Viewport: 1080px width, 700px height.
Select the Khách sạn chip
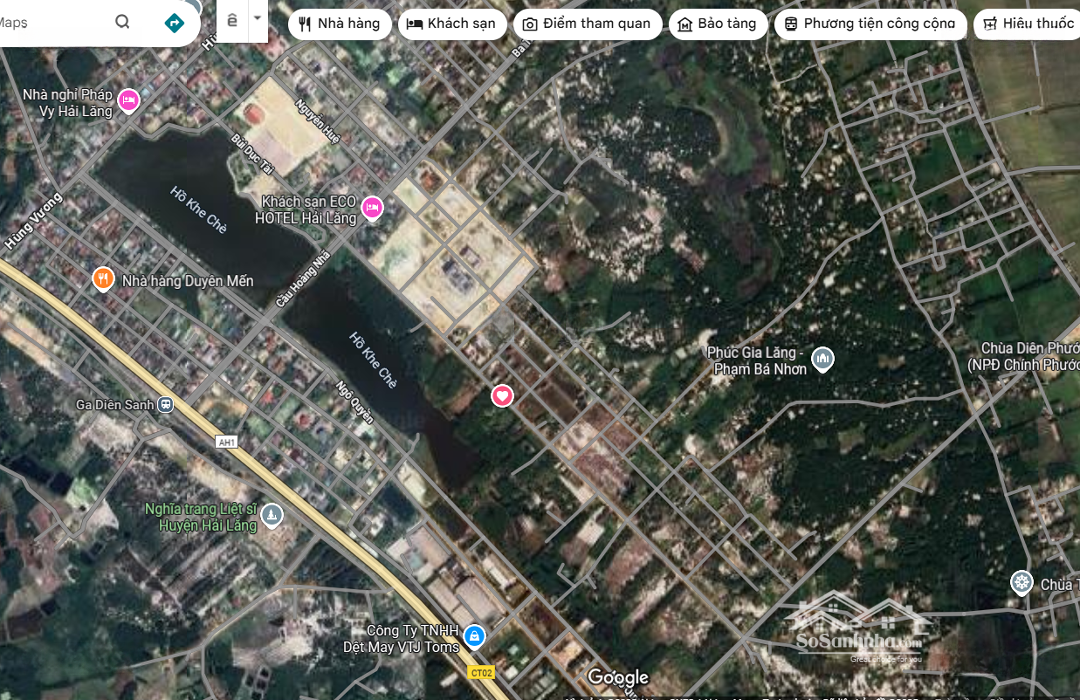click(451, 24)
